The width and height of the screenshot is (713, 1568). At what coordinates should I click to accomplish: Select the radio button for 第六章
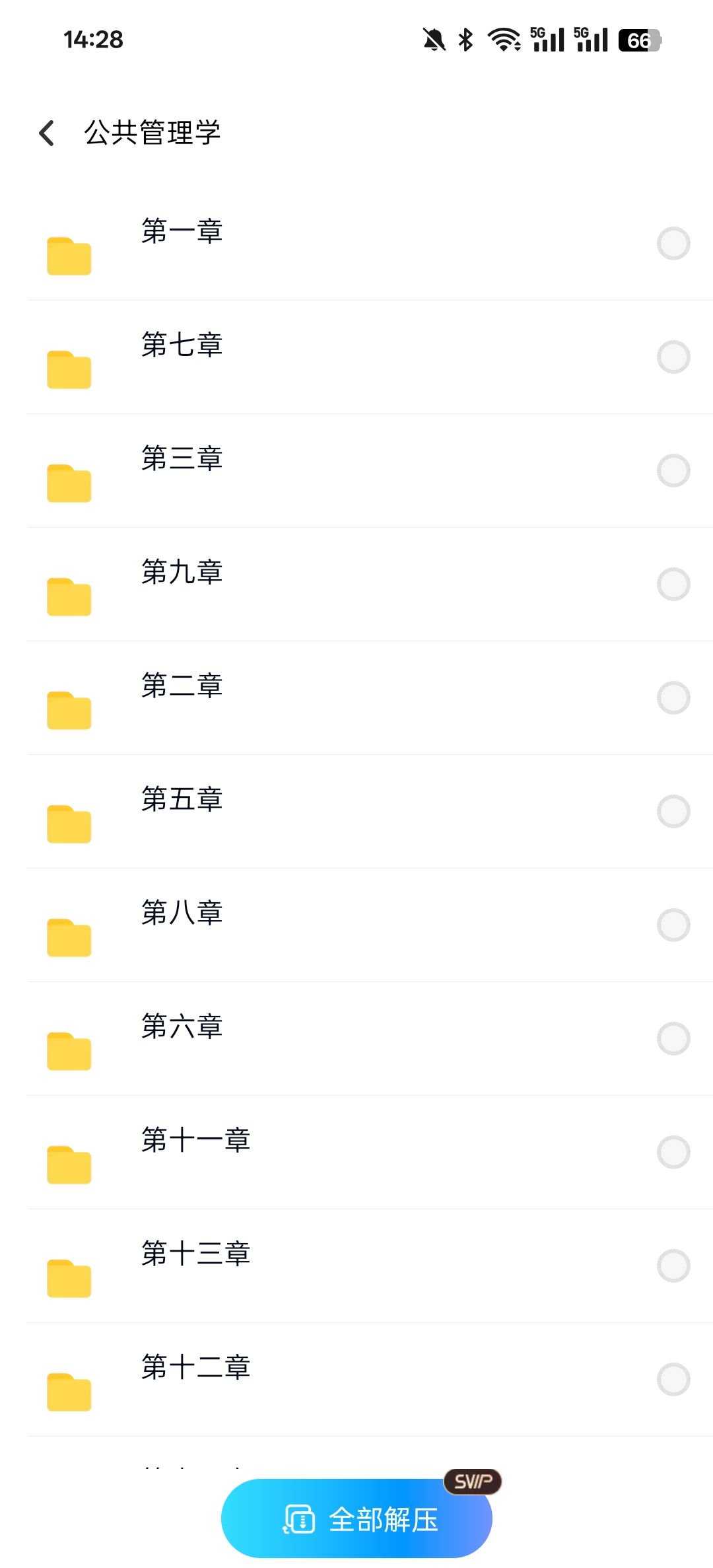tap(673, 1038)
